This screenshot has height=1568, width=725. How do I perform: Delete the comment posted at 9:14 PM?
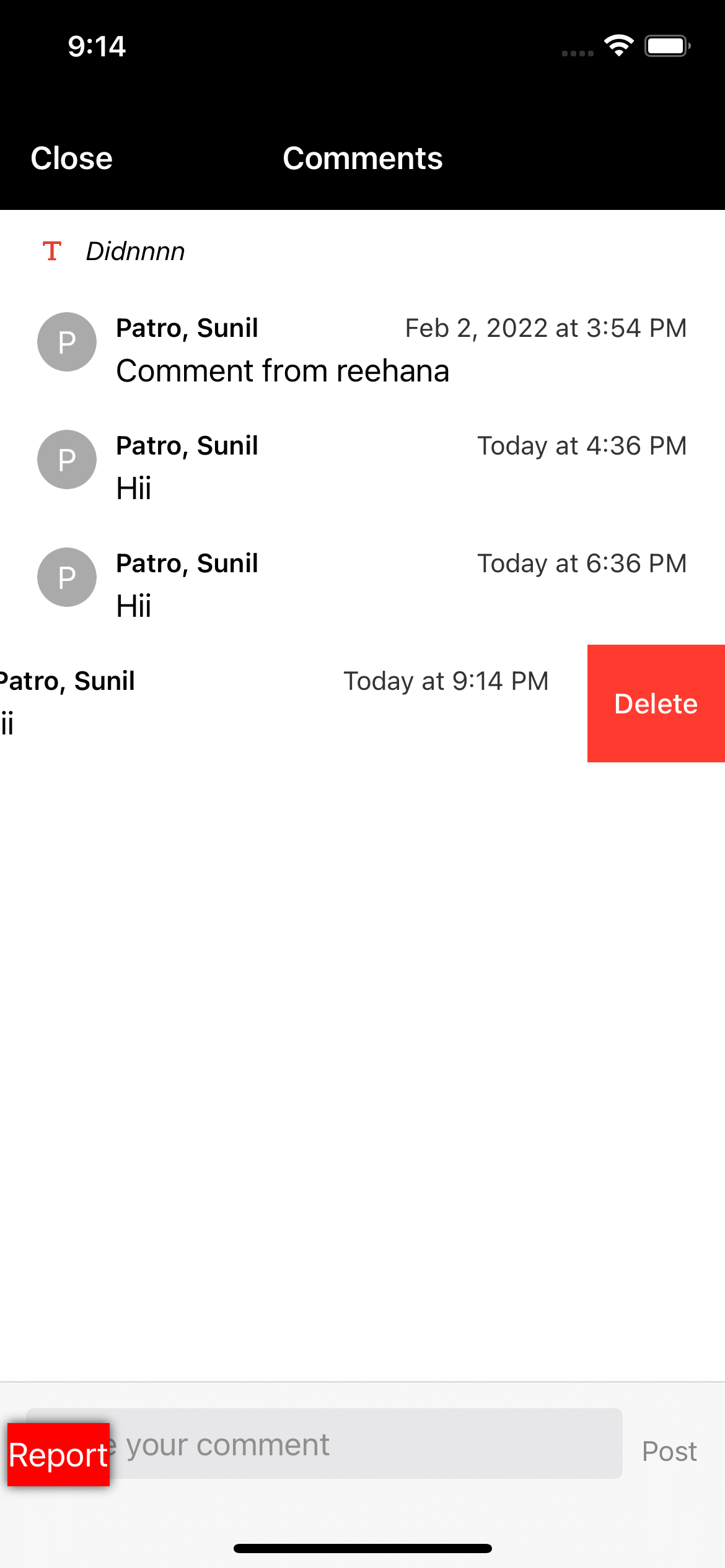tap(656, 703)
